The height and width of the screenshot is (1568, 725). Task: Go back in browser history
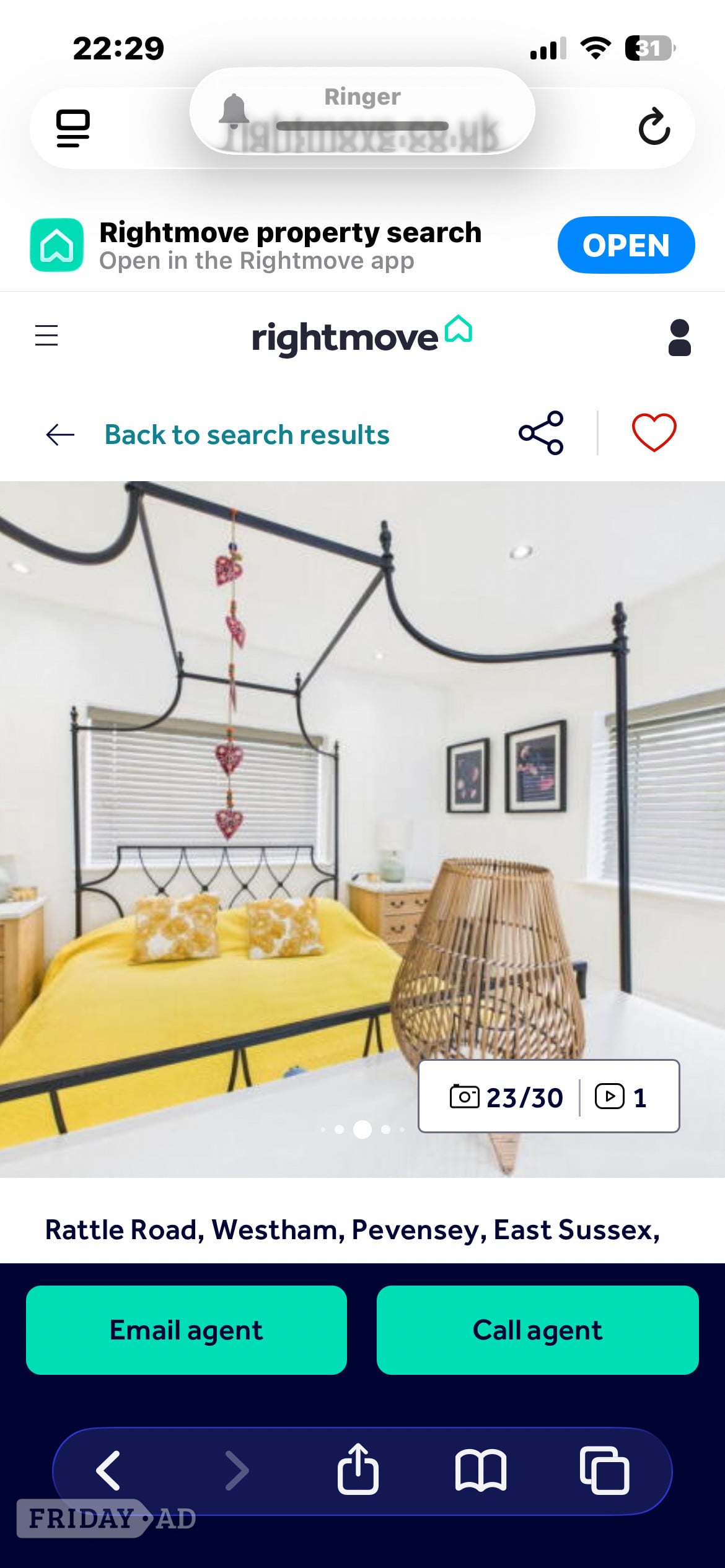[x=108, y=1470]
